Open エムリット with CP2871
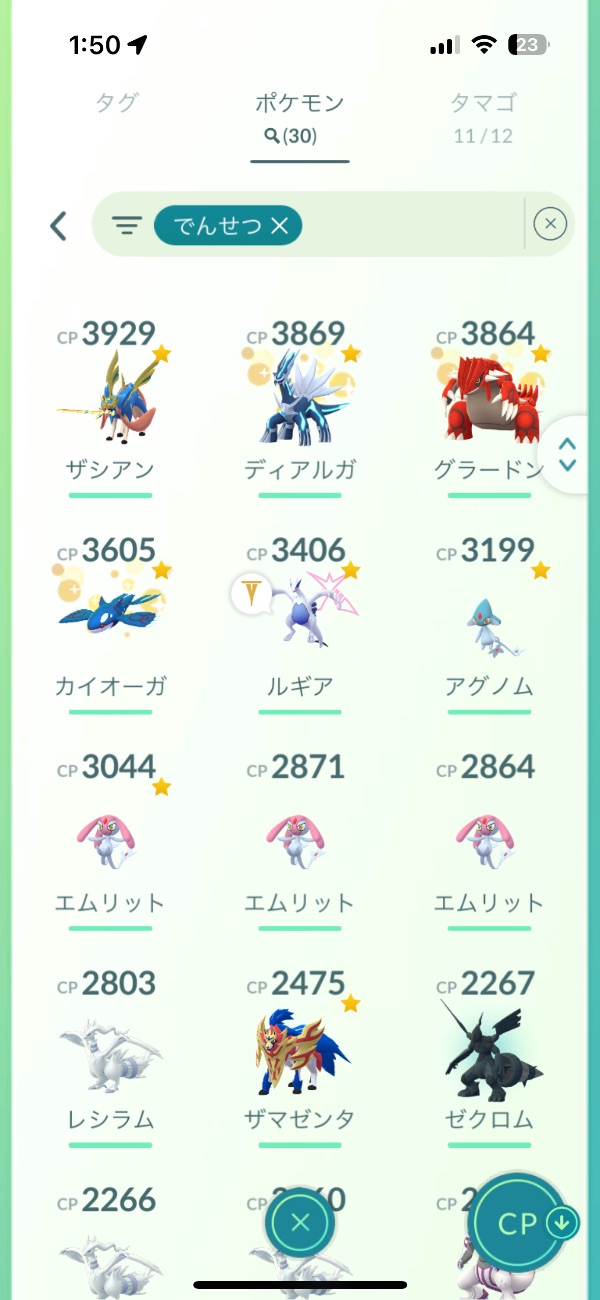Viewport: 600px width, 1300px height. [x=300, y=842]
